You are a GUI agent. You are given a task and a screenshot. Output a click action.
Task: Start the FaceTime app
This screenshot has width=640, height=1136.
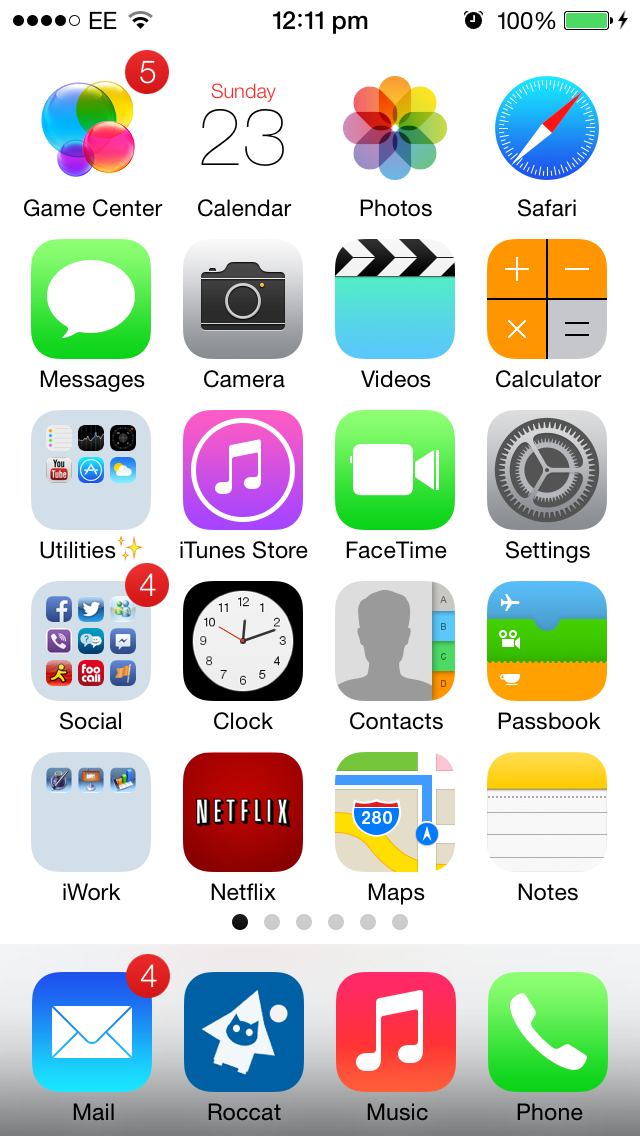[395, 470]
